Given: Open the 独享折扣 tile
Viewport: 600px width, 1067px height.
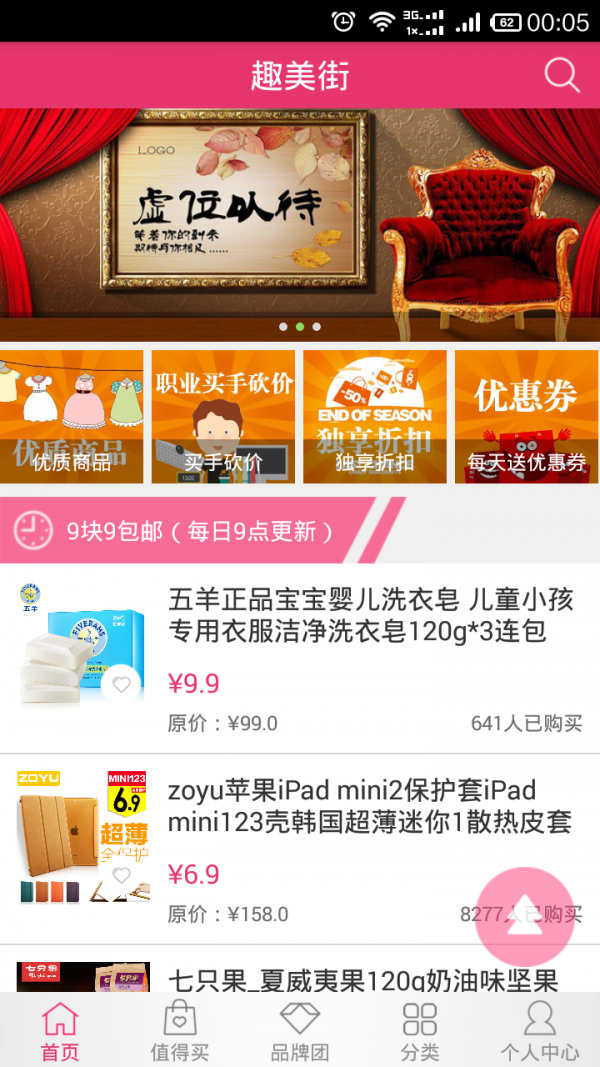Looking at the screenshot, I should click(x=375, y=417).
